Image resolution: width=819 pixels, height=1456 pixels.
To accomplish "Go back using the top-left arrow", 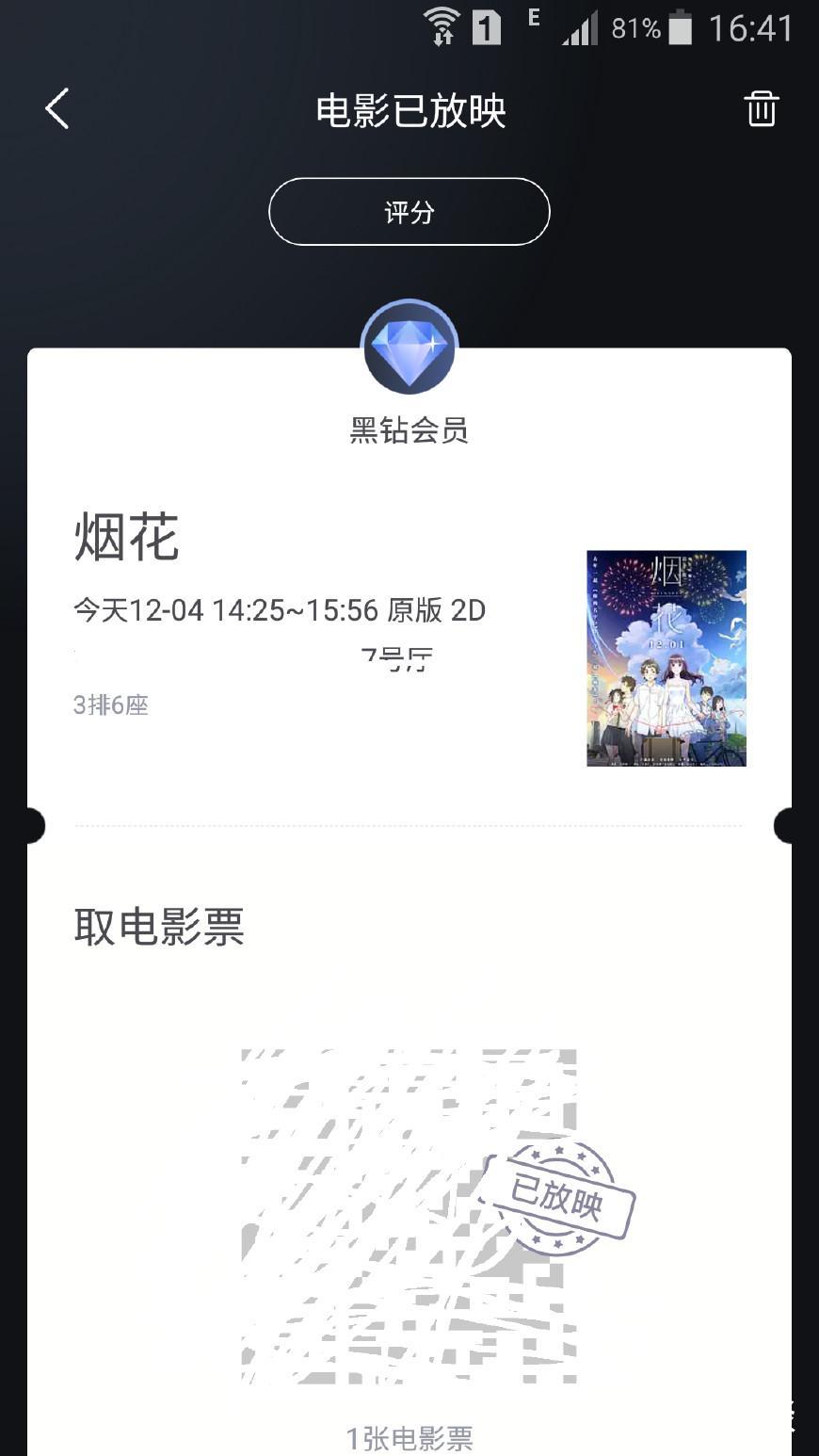I will click(57, 109).
